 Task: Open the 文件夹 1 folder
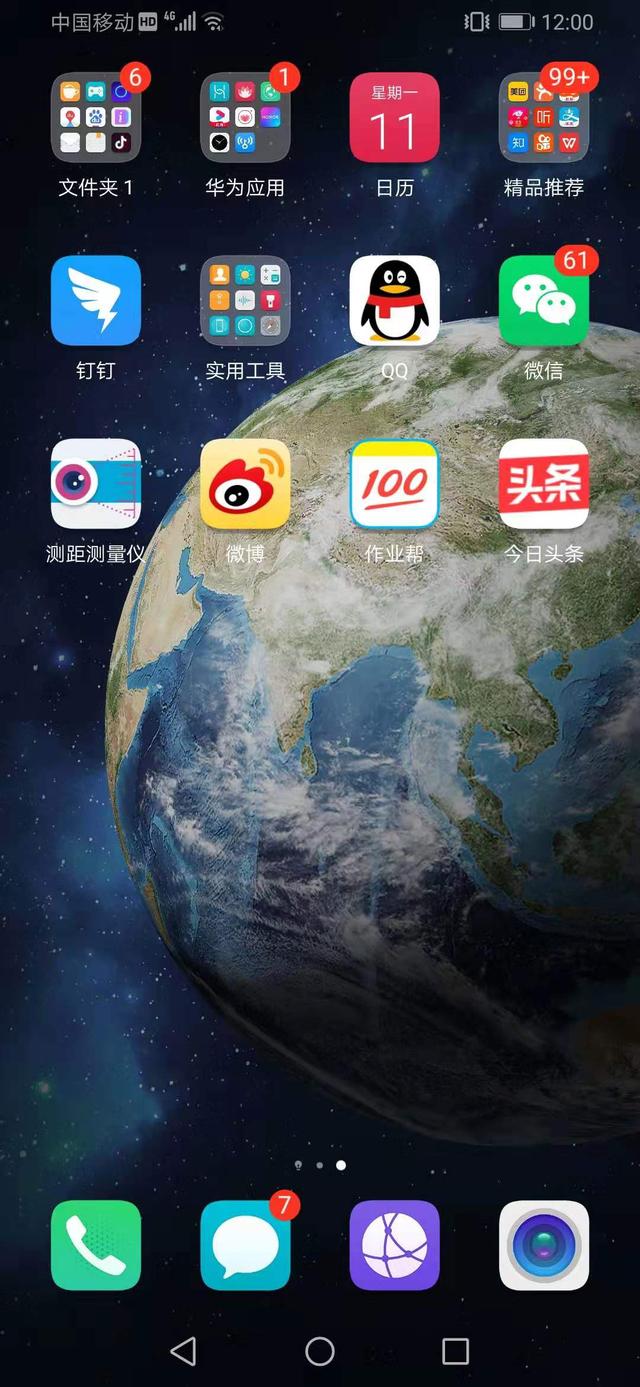click(95, 118)
